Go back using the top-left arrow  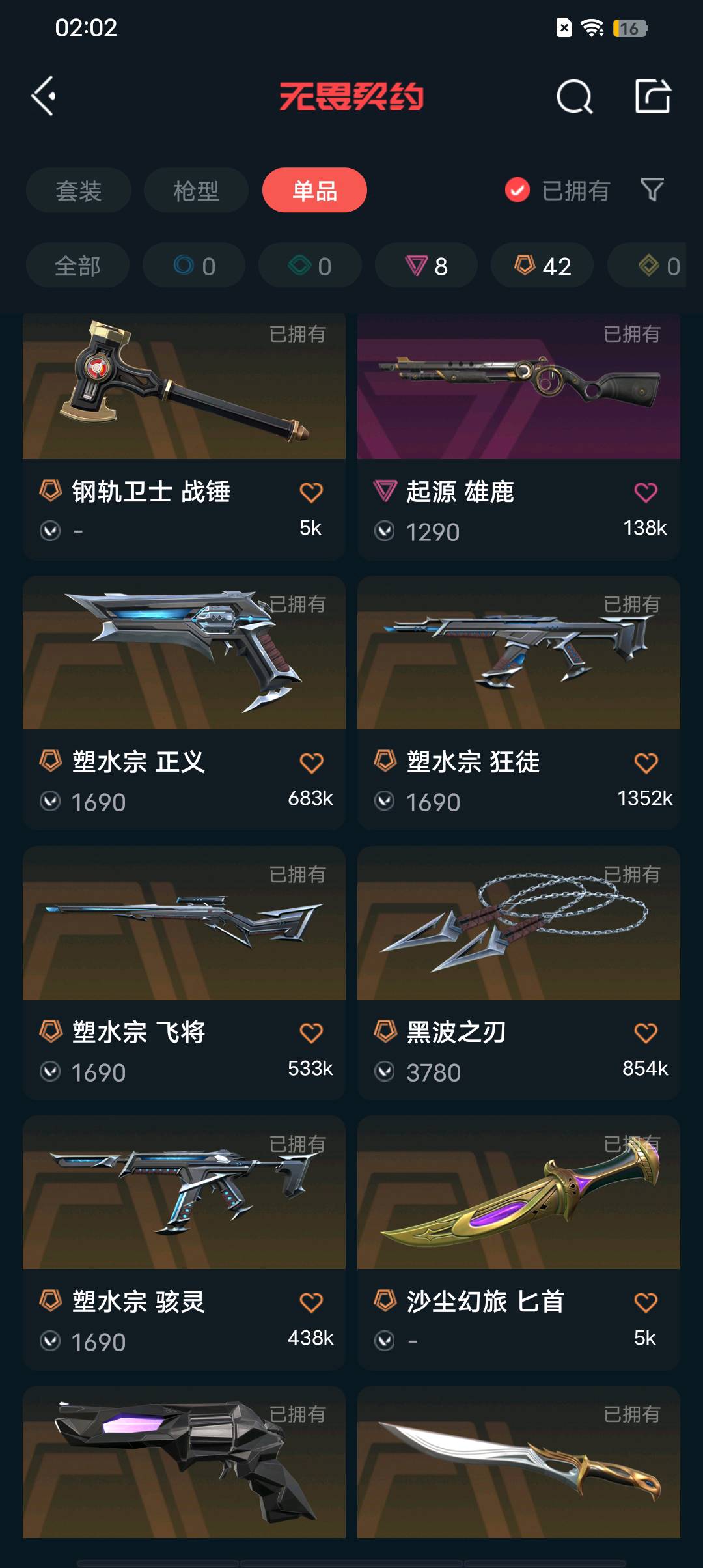tap(44, 96)
